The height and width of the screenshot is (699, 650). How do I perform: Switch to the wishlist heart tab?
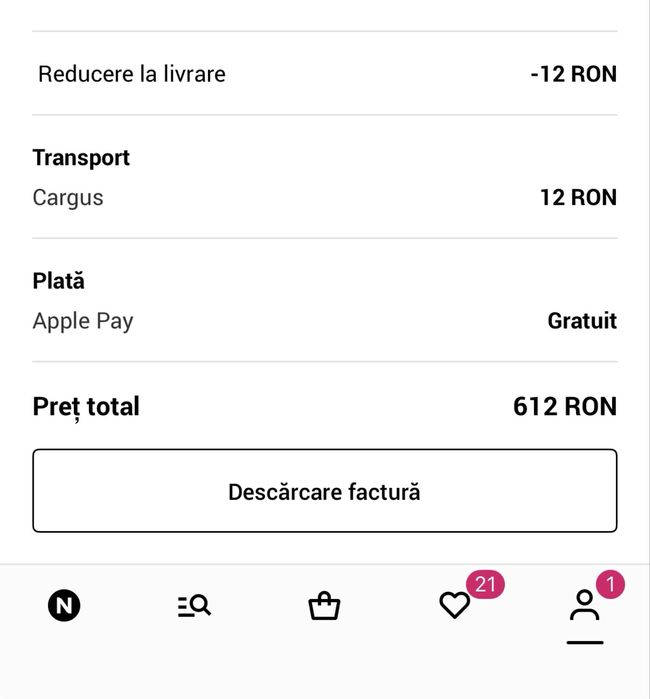(455, 605)
